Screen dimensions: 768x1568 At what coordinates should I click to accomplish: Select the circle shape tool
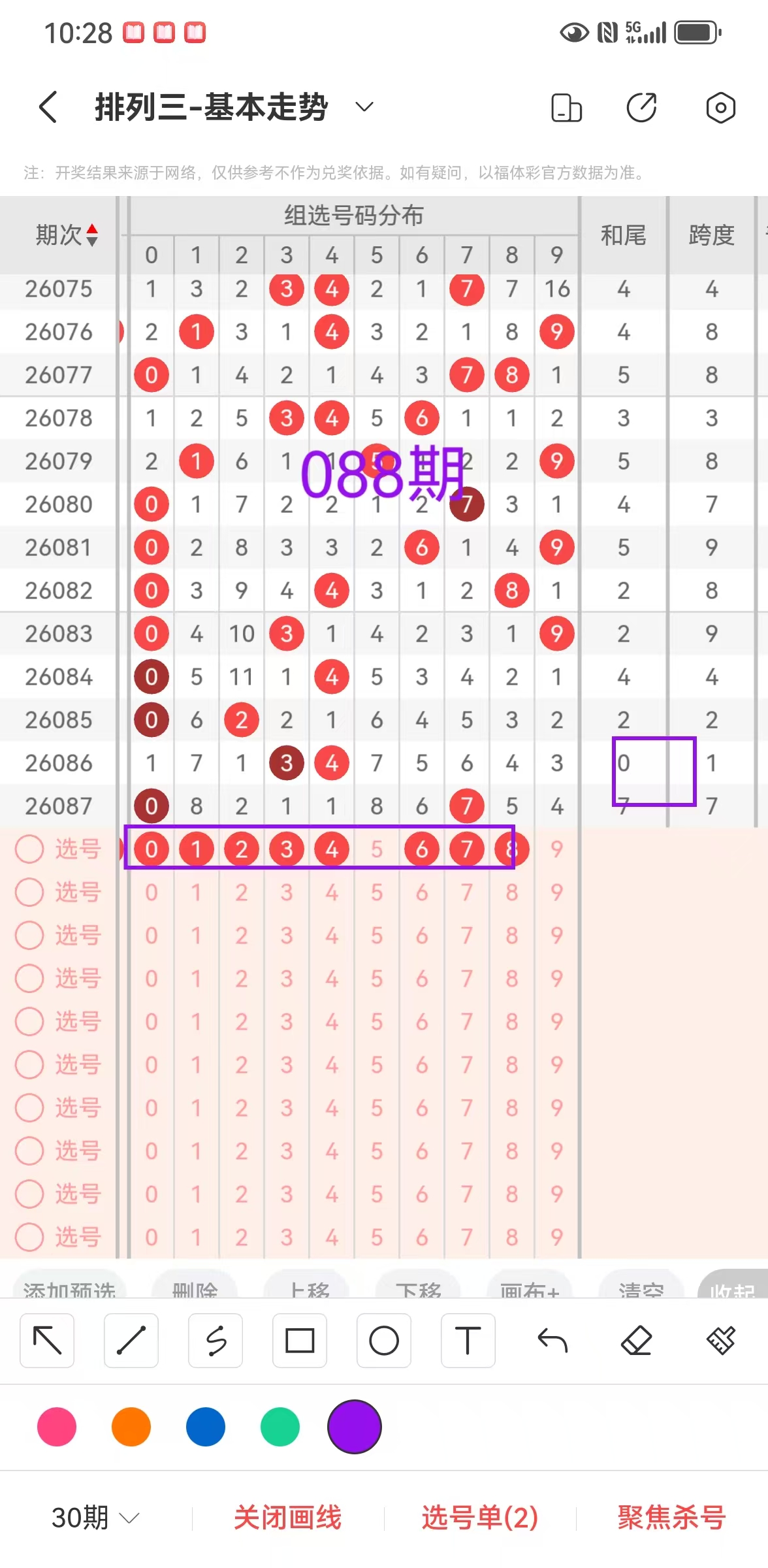(384, 1341)
